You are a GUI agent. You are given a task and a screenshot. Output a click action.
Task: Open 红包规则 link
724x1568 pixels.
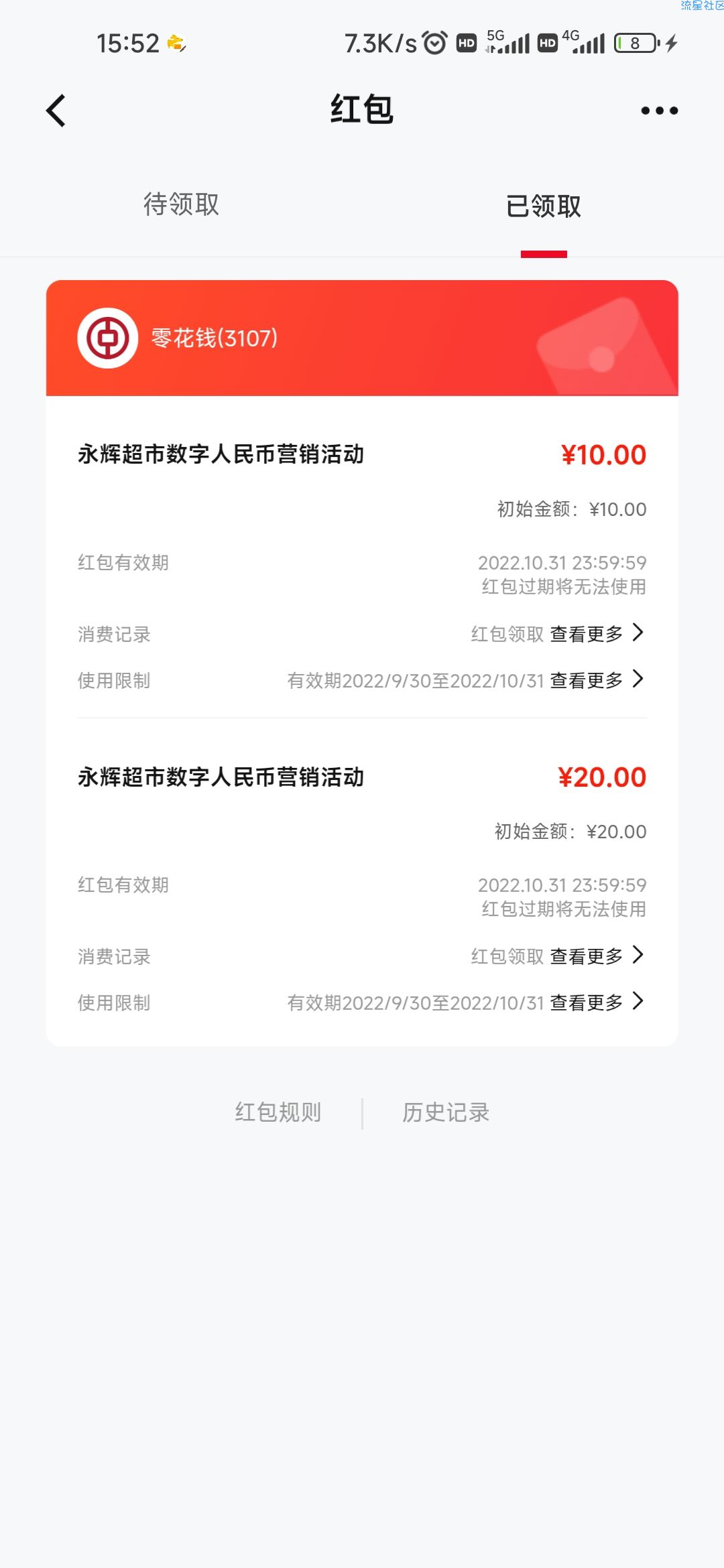pyautogui.click(x=278, y=1112)
